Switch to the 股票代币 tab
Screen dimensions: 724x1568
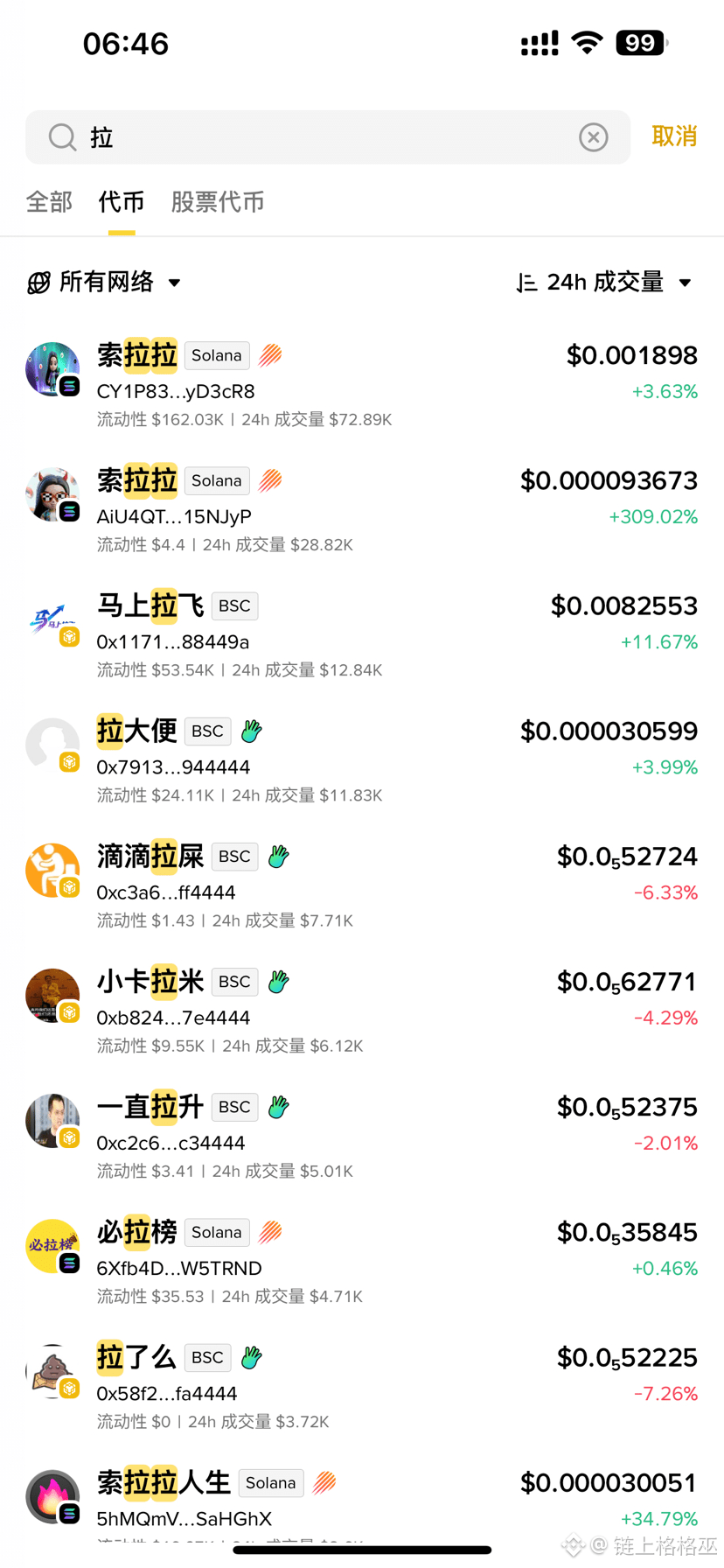[218, 202]
